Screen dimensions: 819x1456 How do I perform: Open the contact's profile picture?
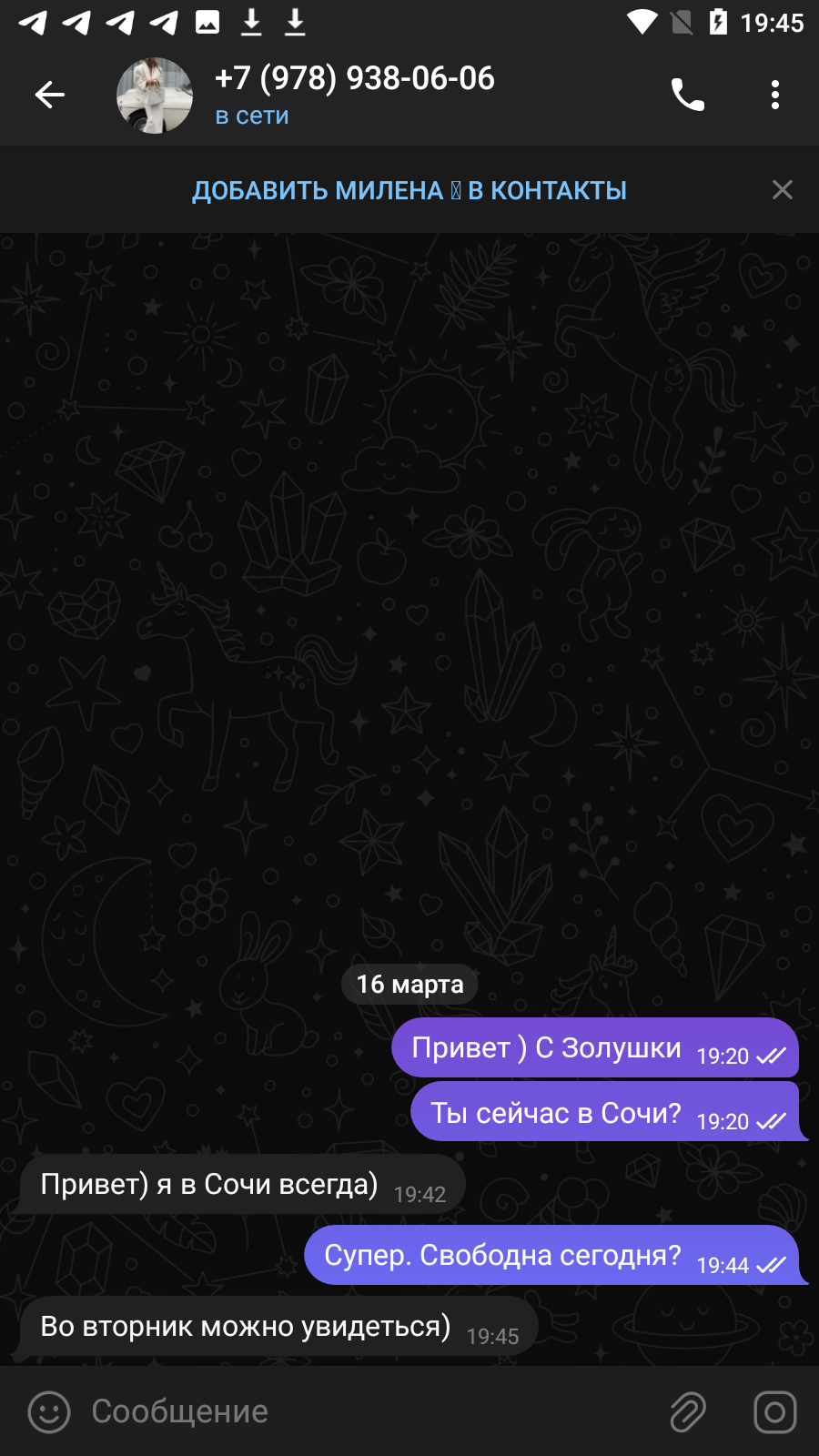click(155, 95)
